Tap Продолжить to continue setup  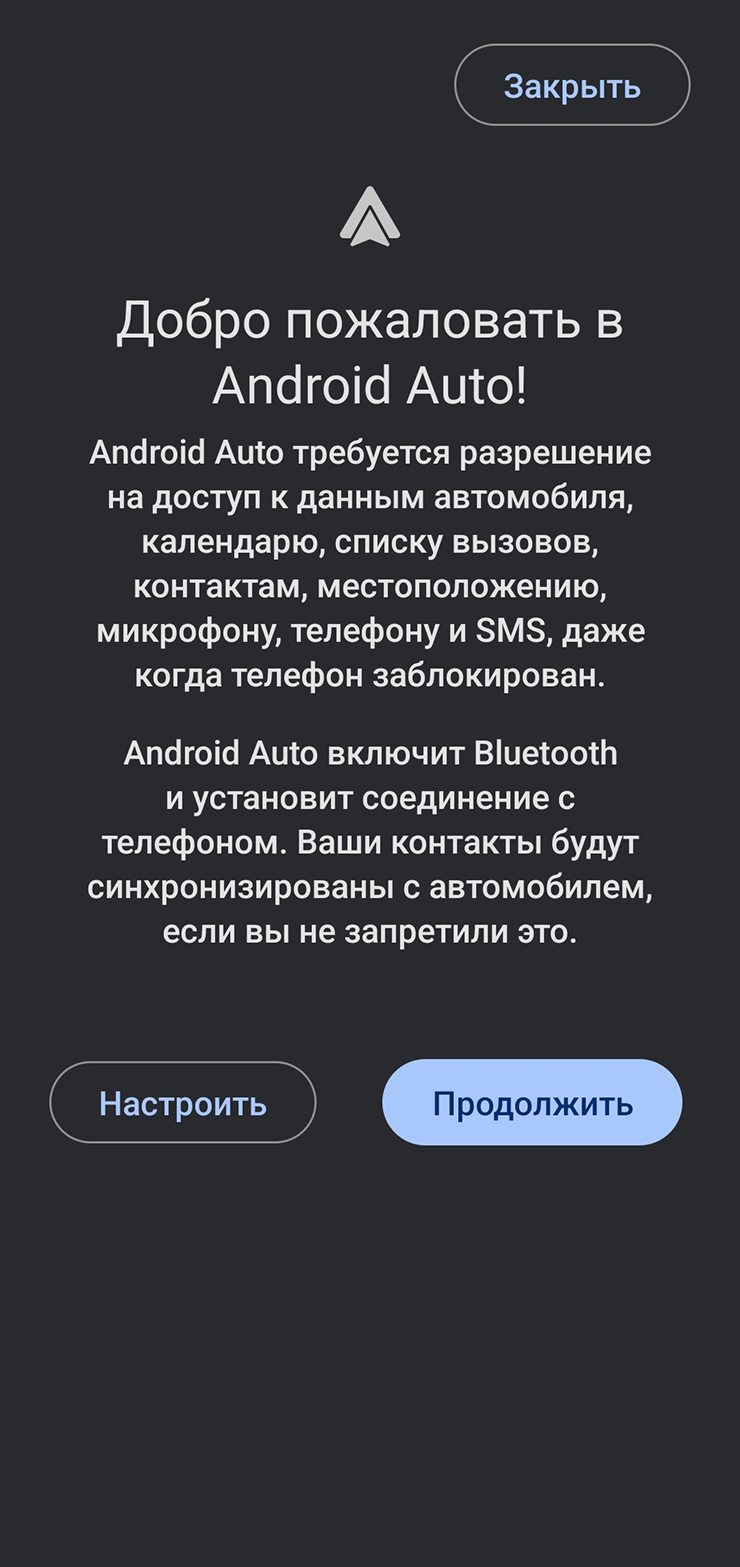coord(532,1102)
